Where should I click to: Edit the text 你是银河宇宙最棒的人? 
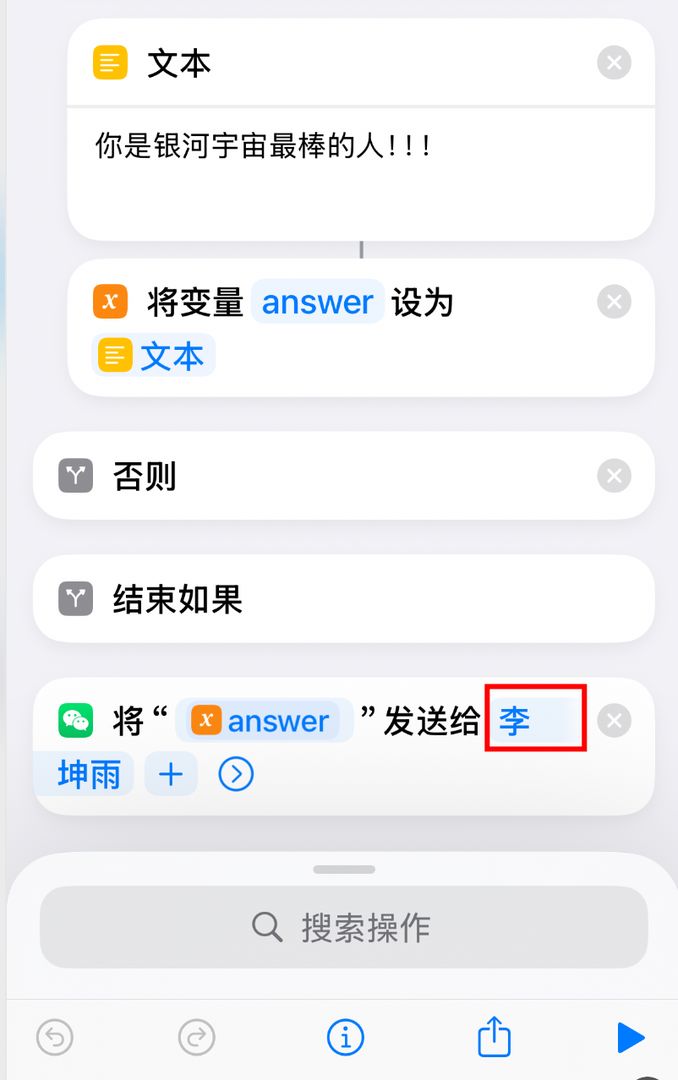click(x=263, y=147)
